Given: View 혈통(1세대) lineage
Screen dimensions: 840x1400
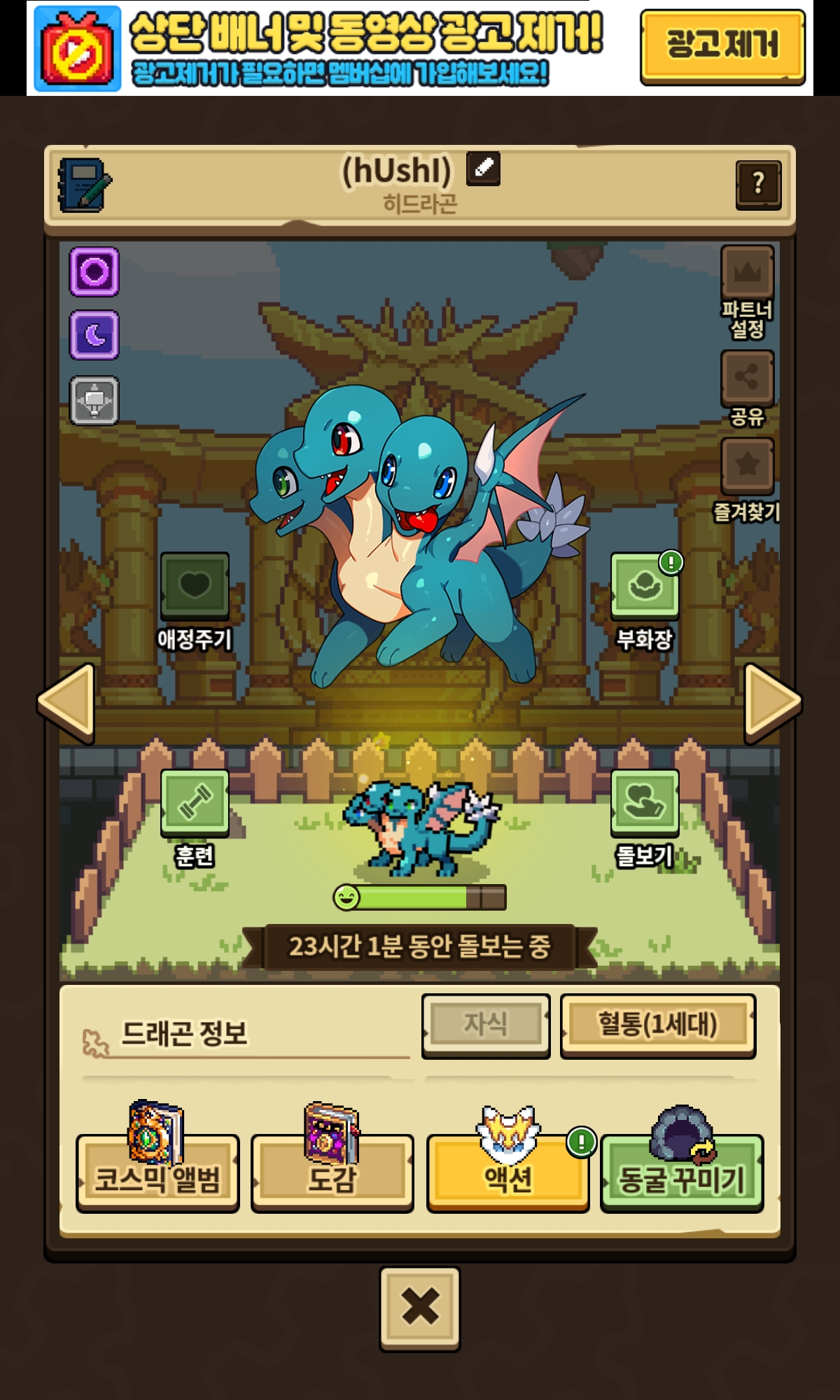Looking at the screenshot, I should coord(657,1025).
